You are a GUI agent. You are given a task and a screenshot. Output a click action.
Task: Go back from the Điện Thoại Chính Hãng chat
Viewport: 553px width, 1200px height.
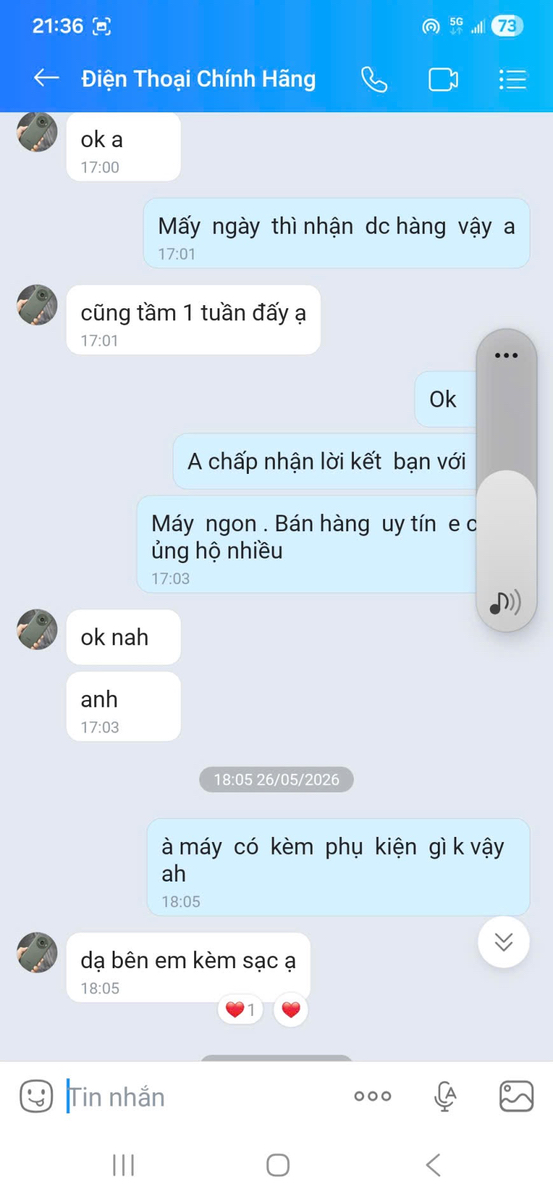pyautogui.click(x=46, y=79)
